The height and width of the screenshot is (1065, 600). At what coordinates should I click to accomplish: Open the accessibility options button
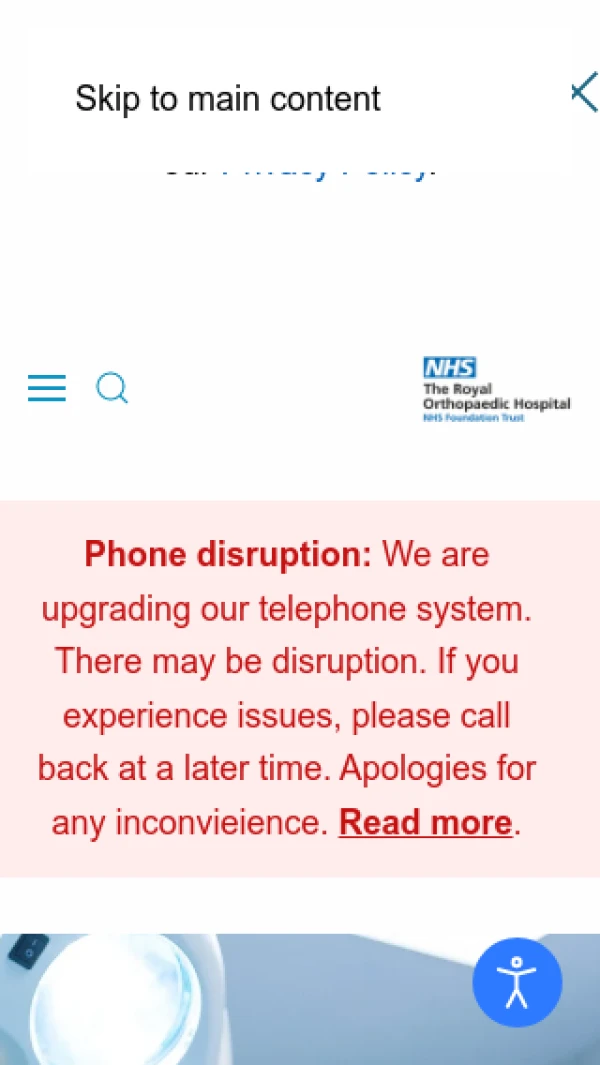pyautogui.click(x=517, y=982)
